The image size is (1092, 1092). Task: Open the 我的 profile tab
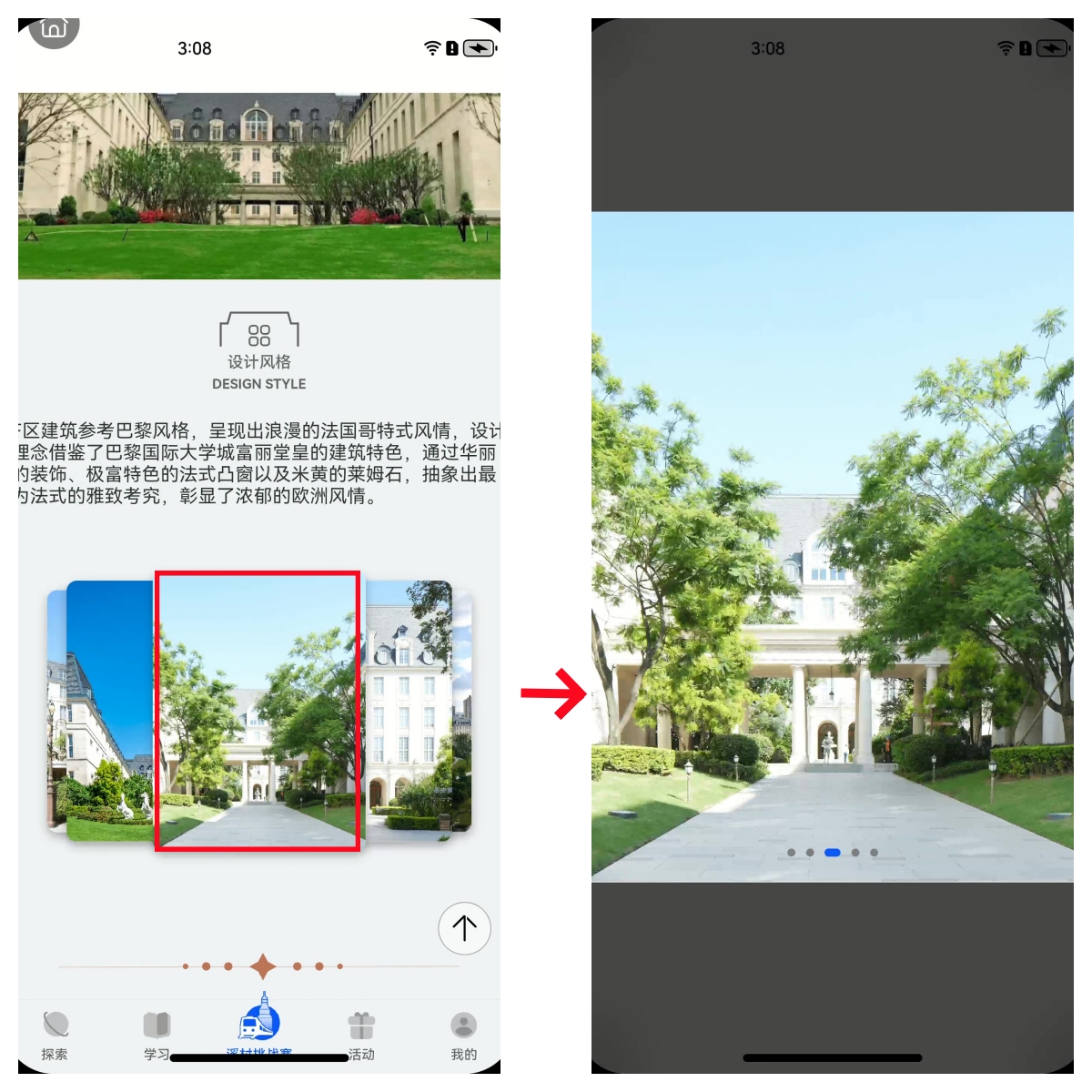463,1034
